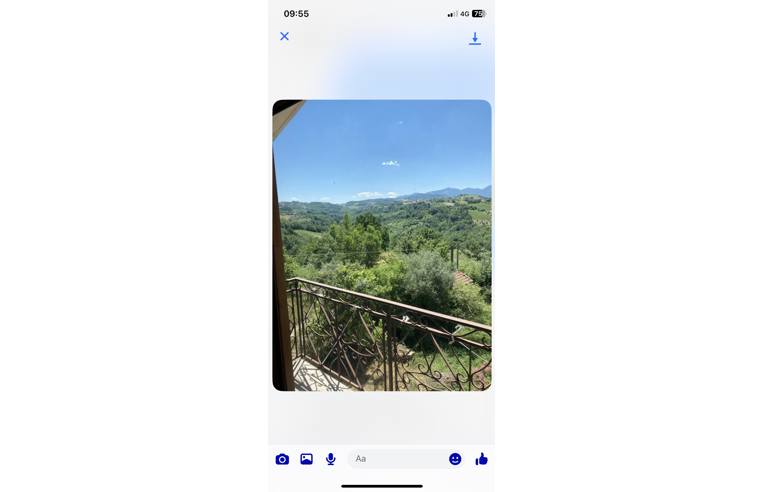Screen dimensions: 764x492
Task: Tap the Aa message text field
Action: click(x=395, y=459)
